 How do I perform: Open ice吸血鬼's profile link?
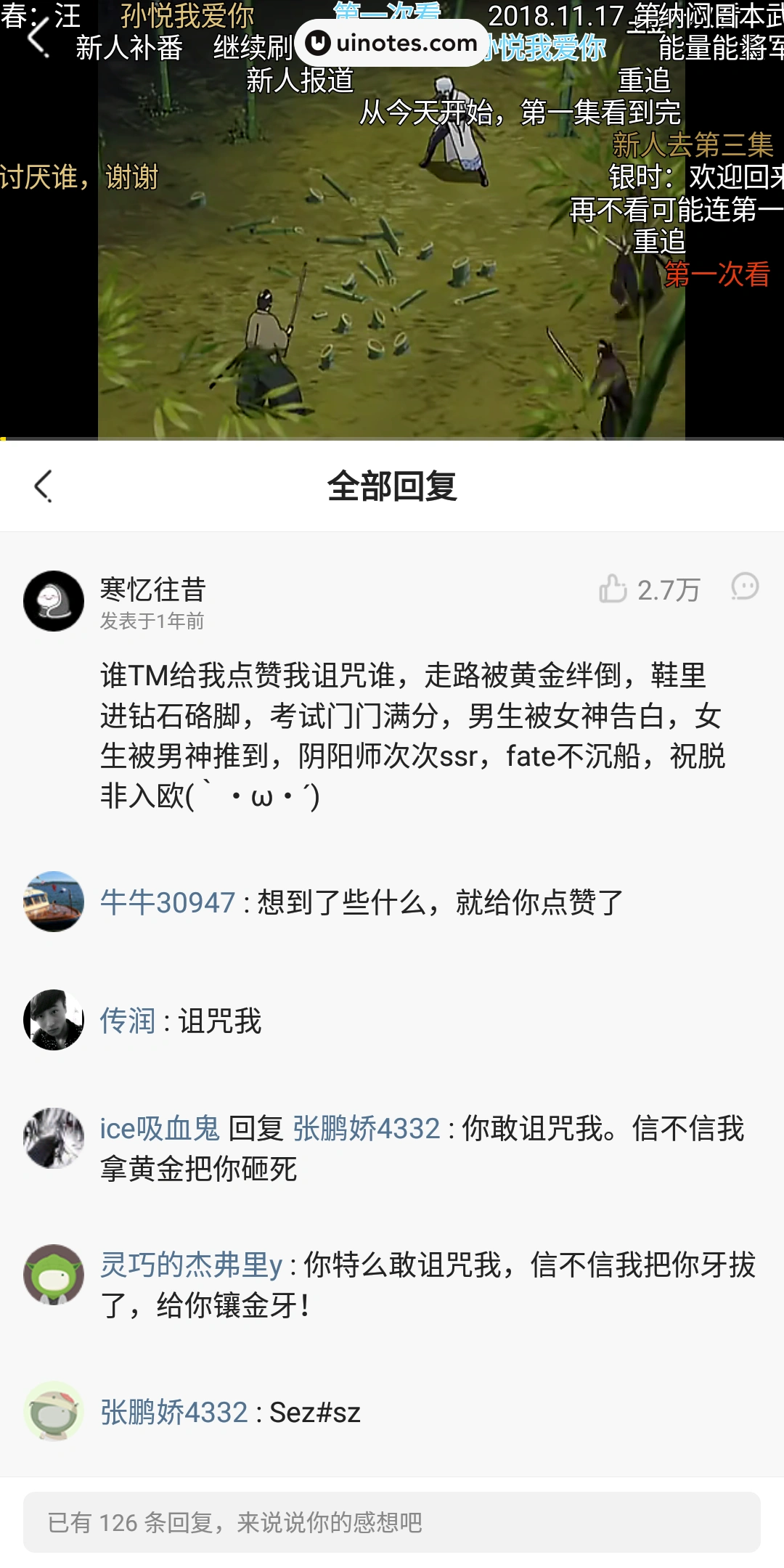(160, 1129)
